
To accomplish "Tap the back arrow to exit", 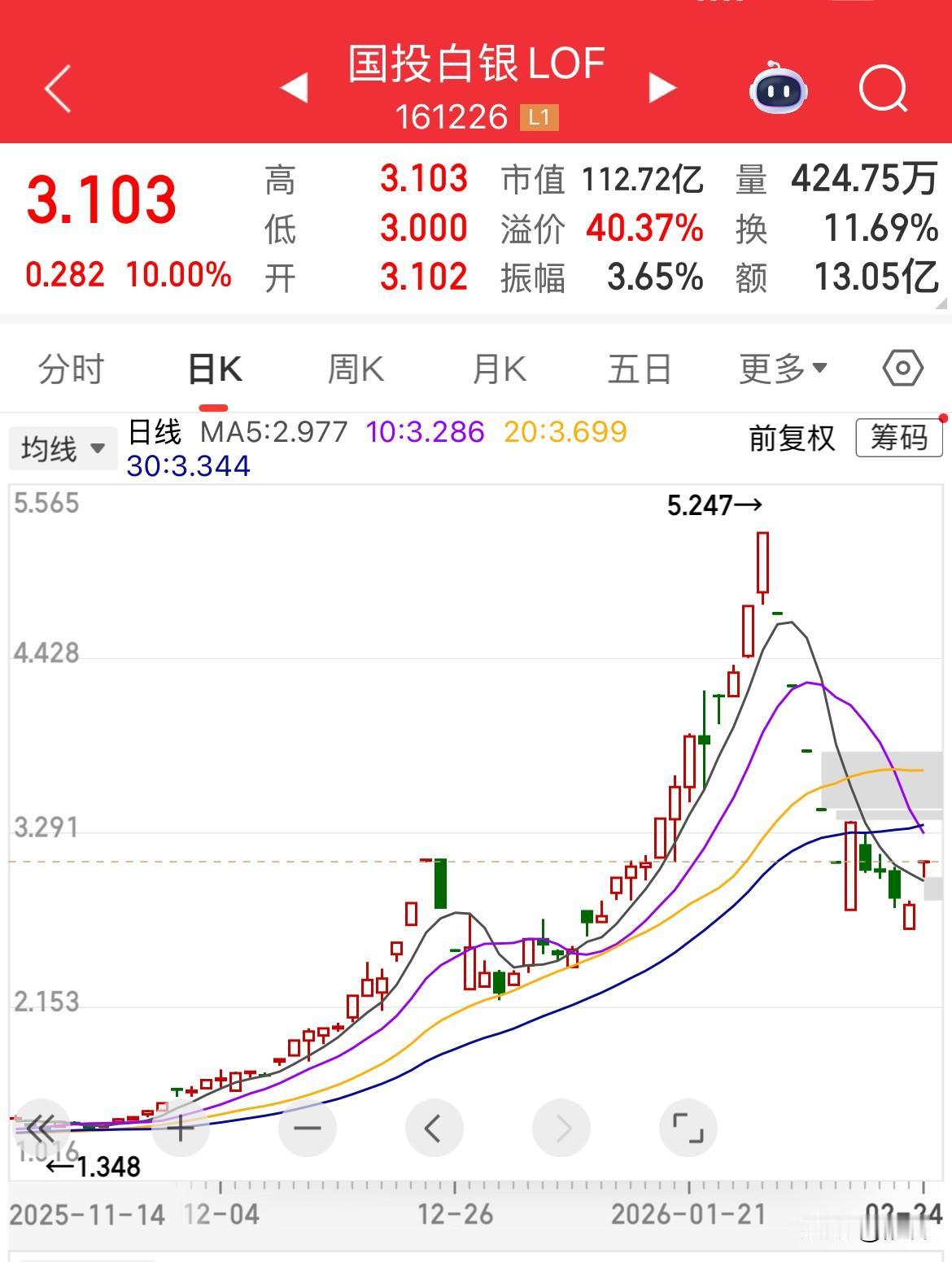I will coord(57,90).
